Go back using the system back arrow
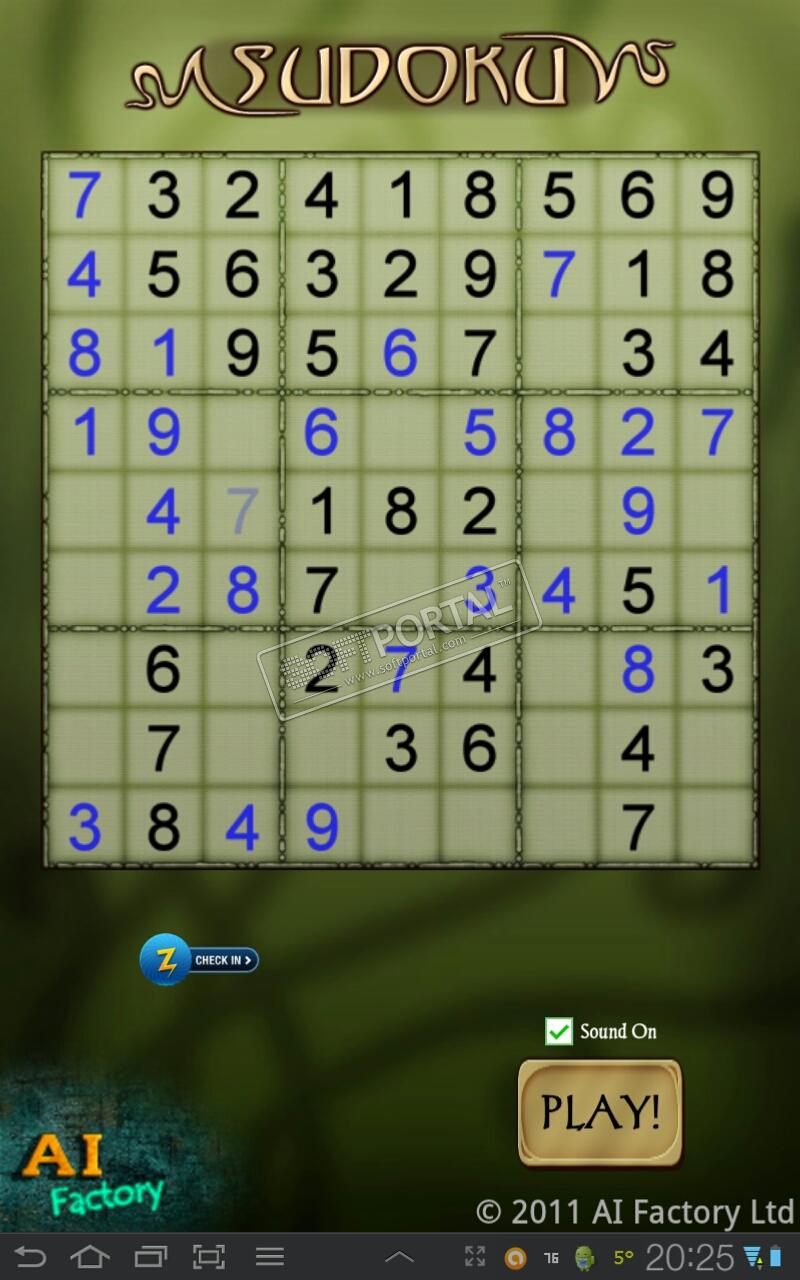 [30, 1257]
